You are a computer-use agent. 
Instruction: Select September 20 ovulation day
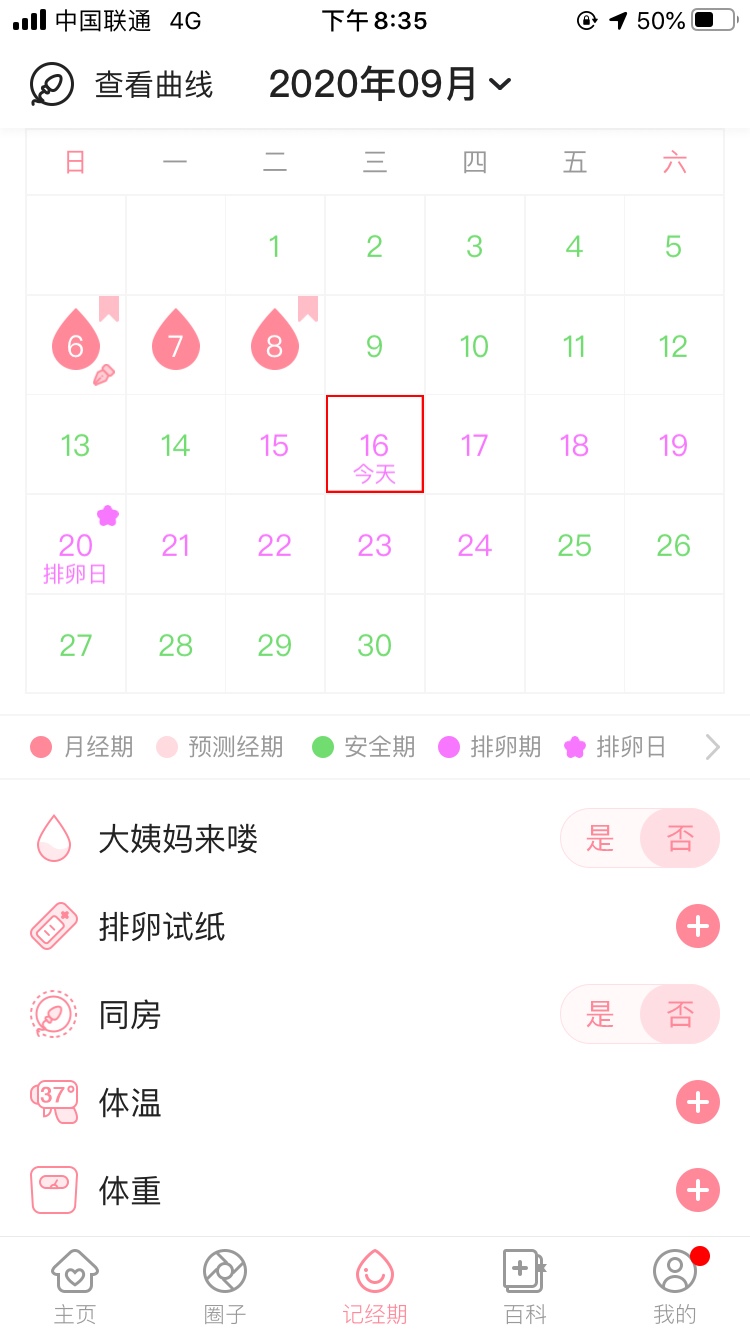coord(76,545)
